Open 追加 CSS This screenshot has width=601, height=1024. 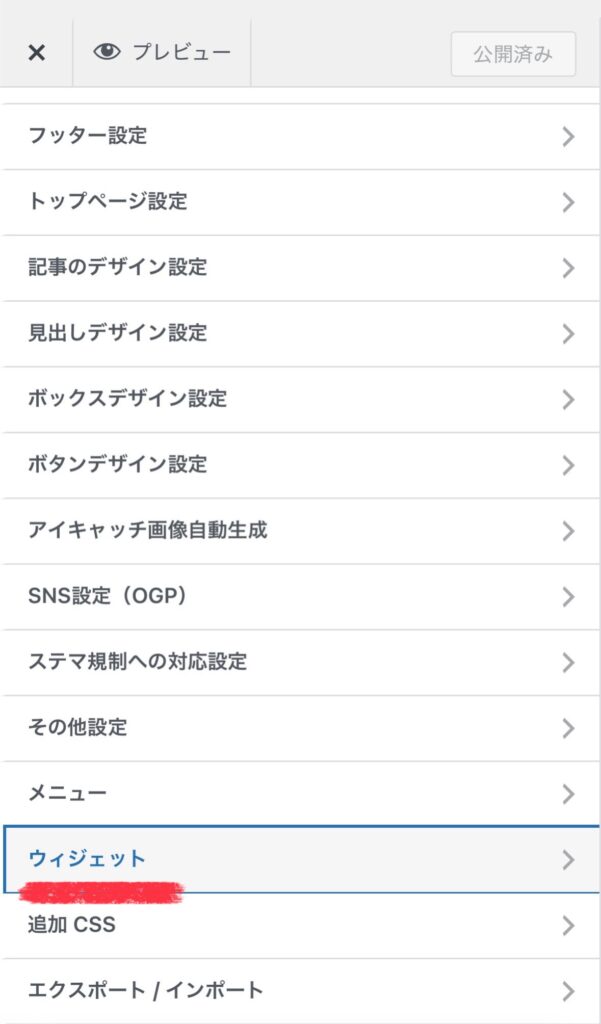pos(300,925)
